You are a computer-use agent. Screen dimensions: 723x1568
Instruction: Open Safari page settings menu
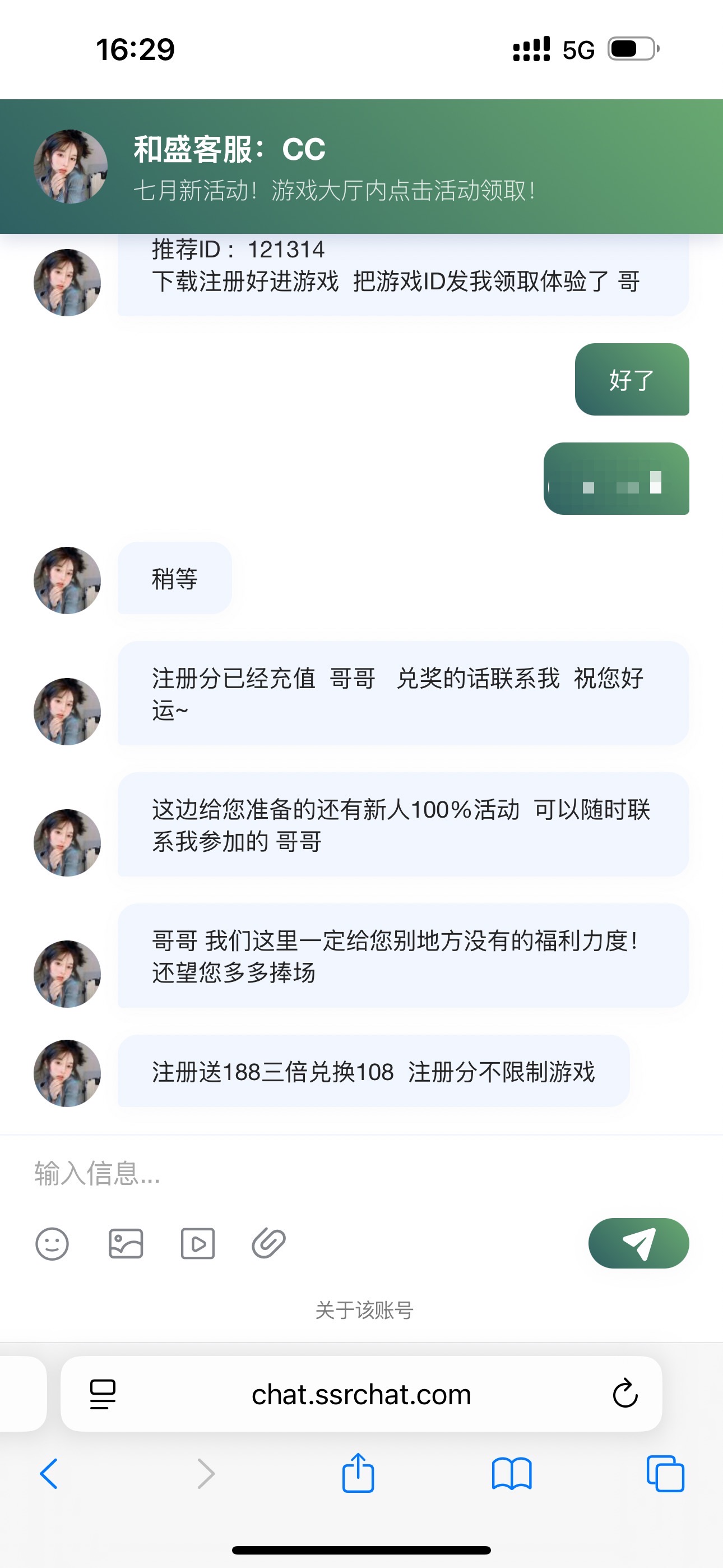[x=103, y=1394]
